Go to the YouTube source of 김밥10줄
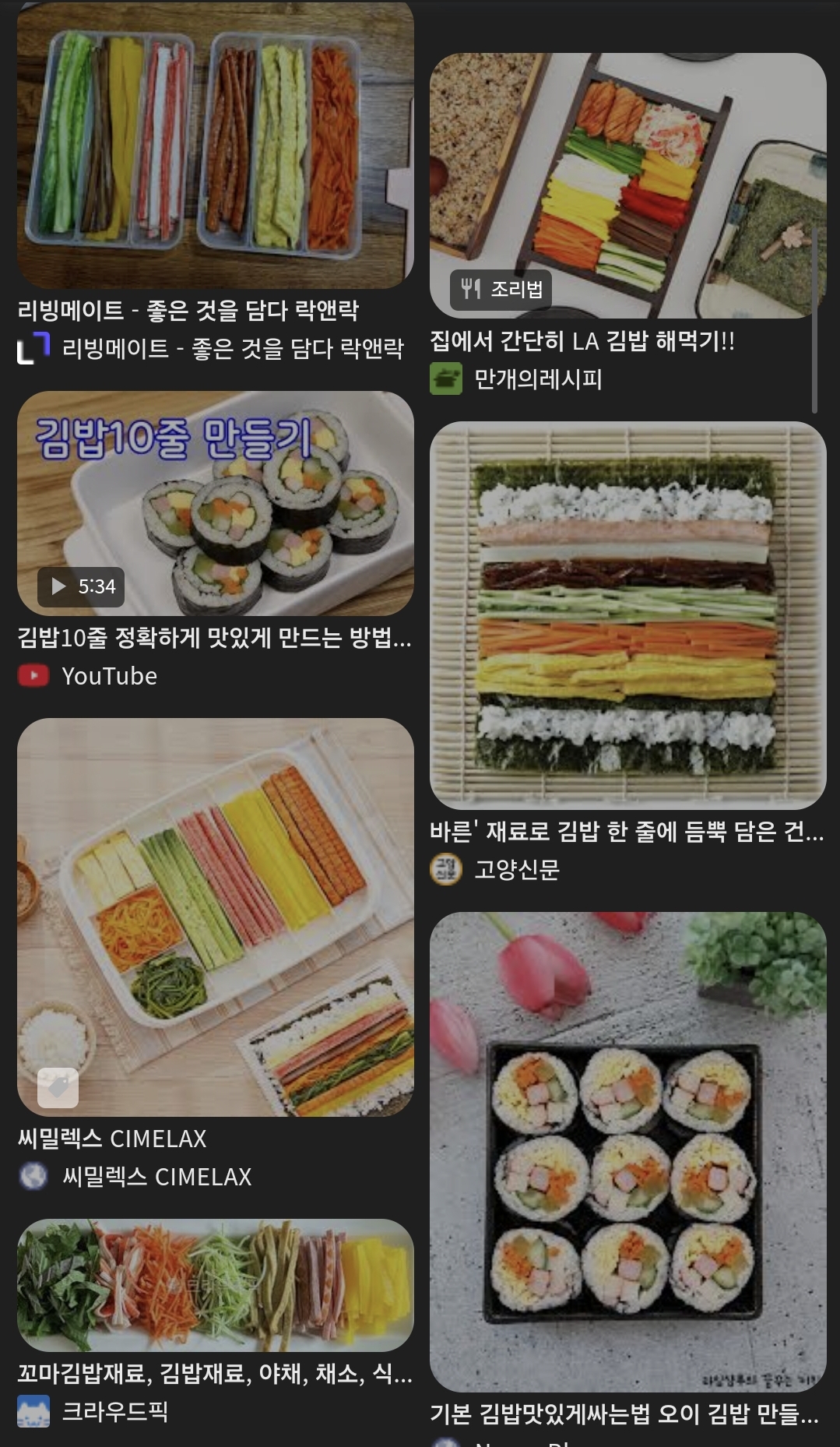Image resolution: width=840 pixels, height=1447 pixels. coord(109,676)
